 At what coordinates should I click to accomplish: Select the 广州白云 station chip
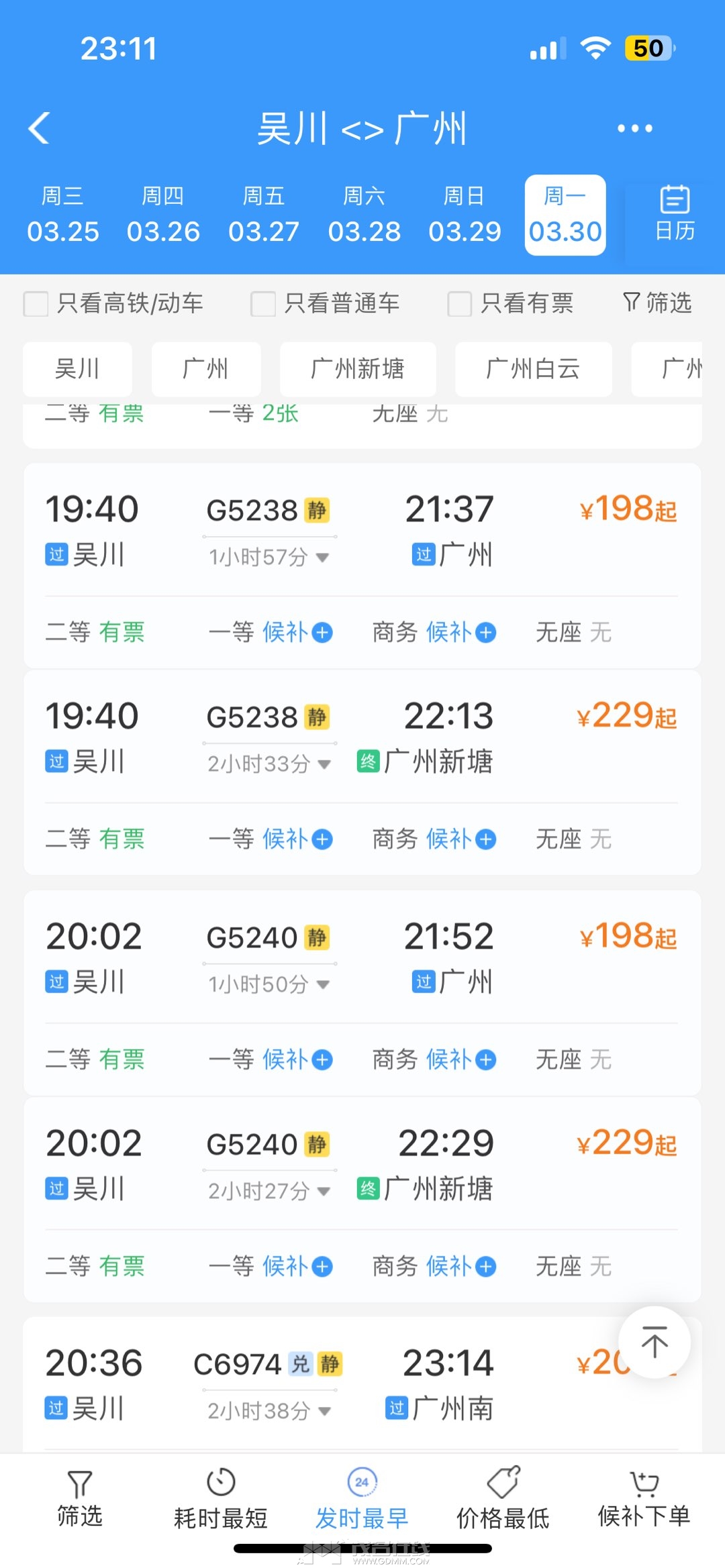click(x=533, y=369)
